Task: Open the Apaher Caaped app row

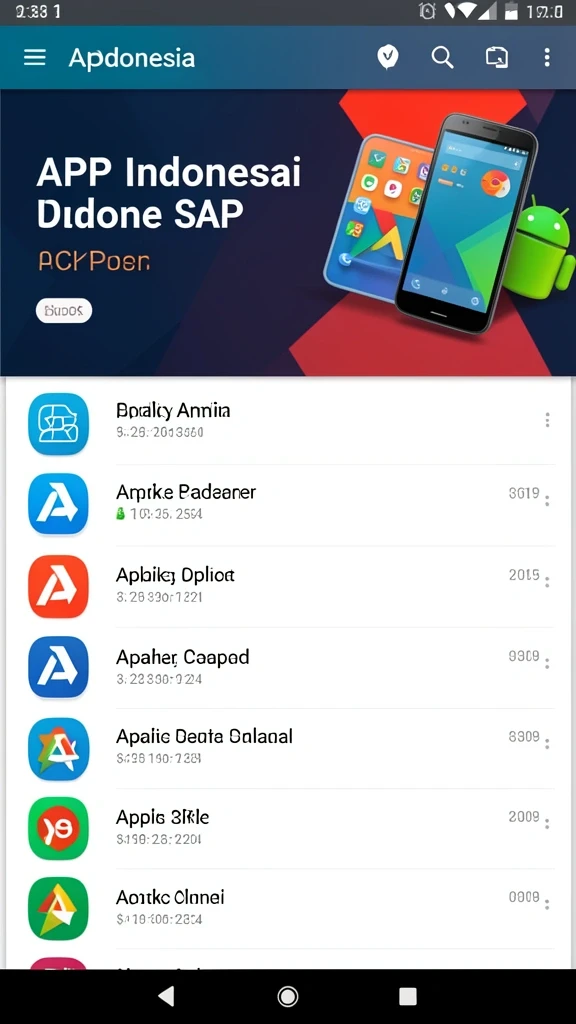Action: [x=288, y=667]
